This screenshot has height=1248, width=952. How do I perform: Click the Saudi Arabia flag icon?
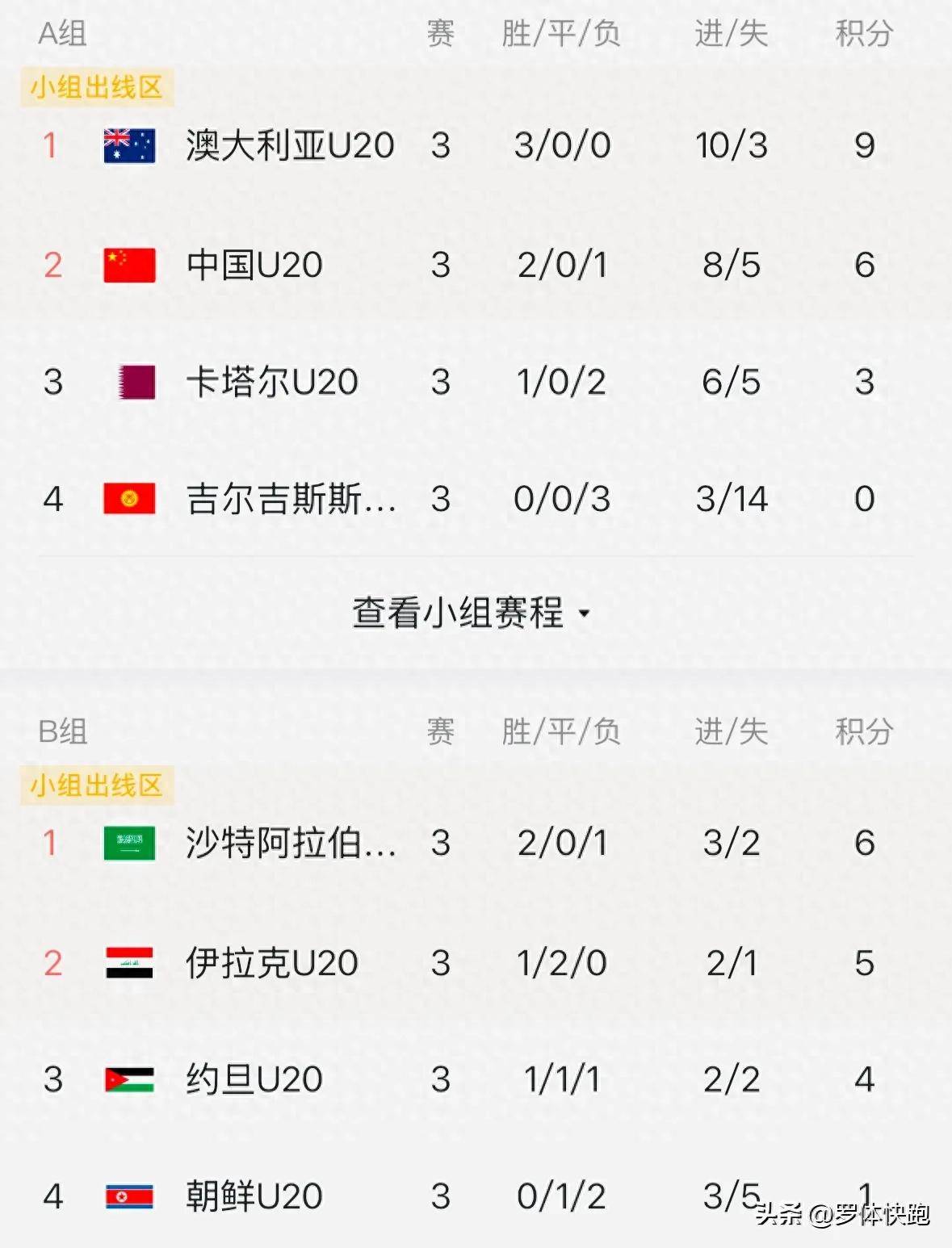click(x=128, y=842)
